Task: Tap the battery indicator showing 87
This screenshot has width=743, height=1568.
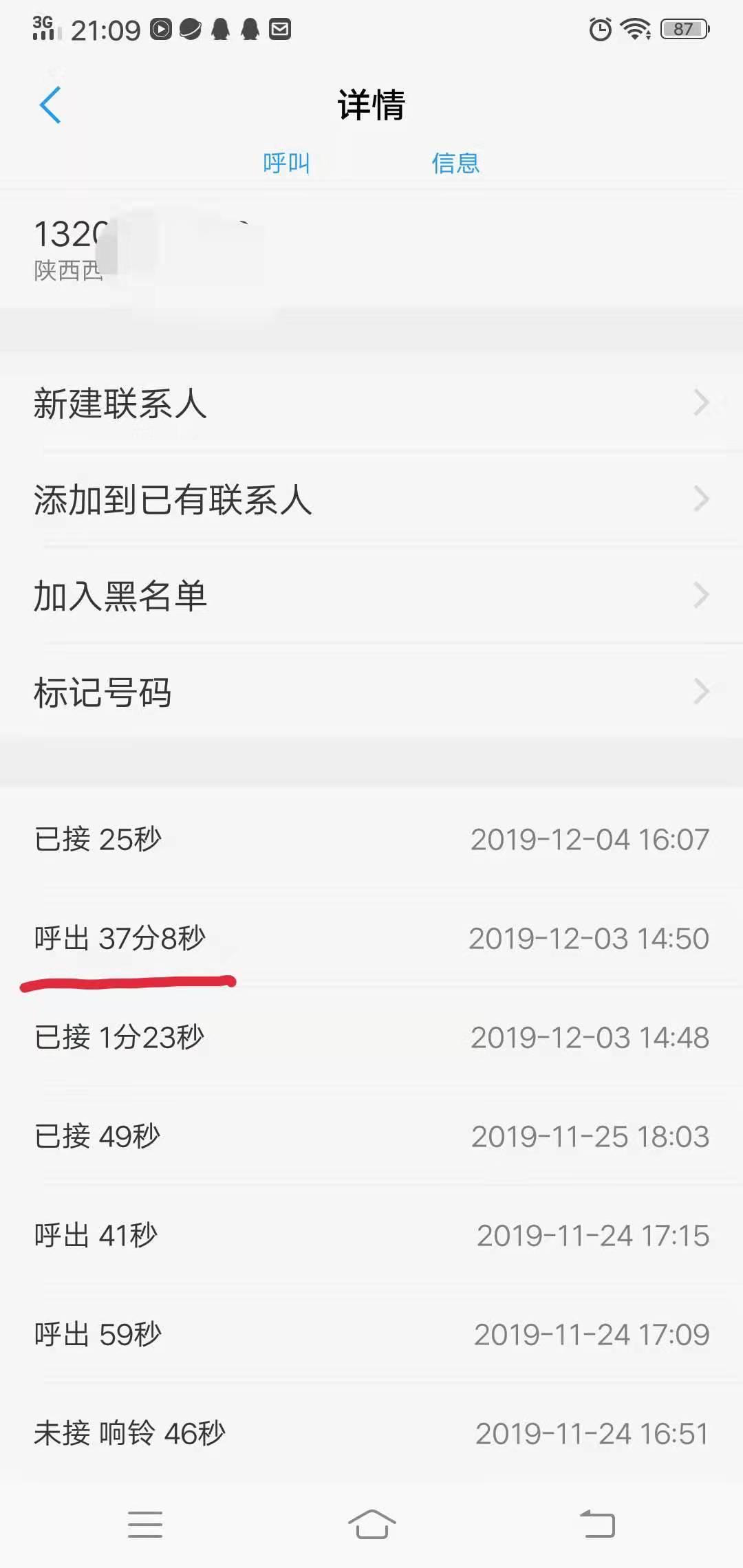Action: click(x=683, y=28)
